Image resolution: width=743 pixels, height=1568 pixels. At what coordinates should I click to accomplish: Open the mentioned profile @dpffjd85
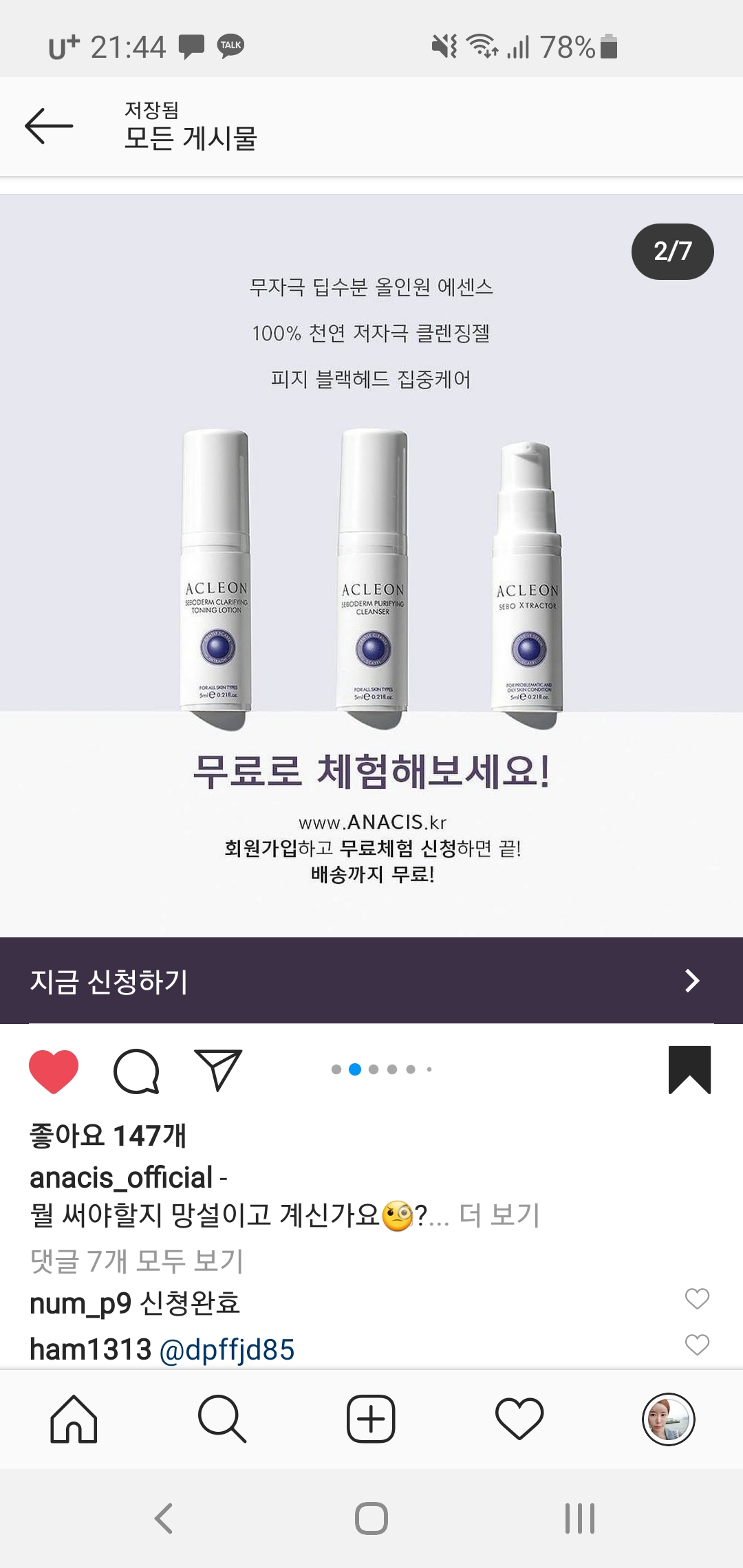227,1350
